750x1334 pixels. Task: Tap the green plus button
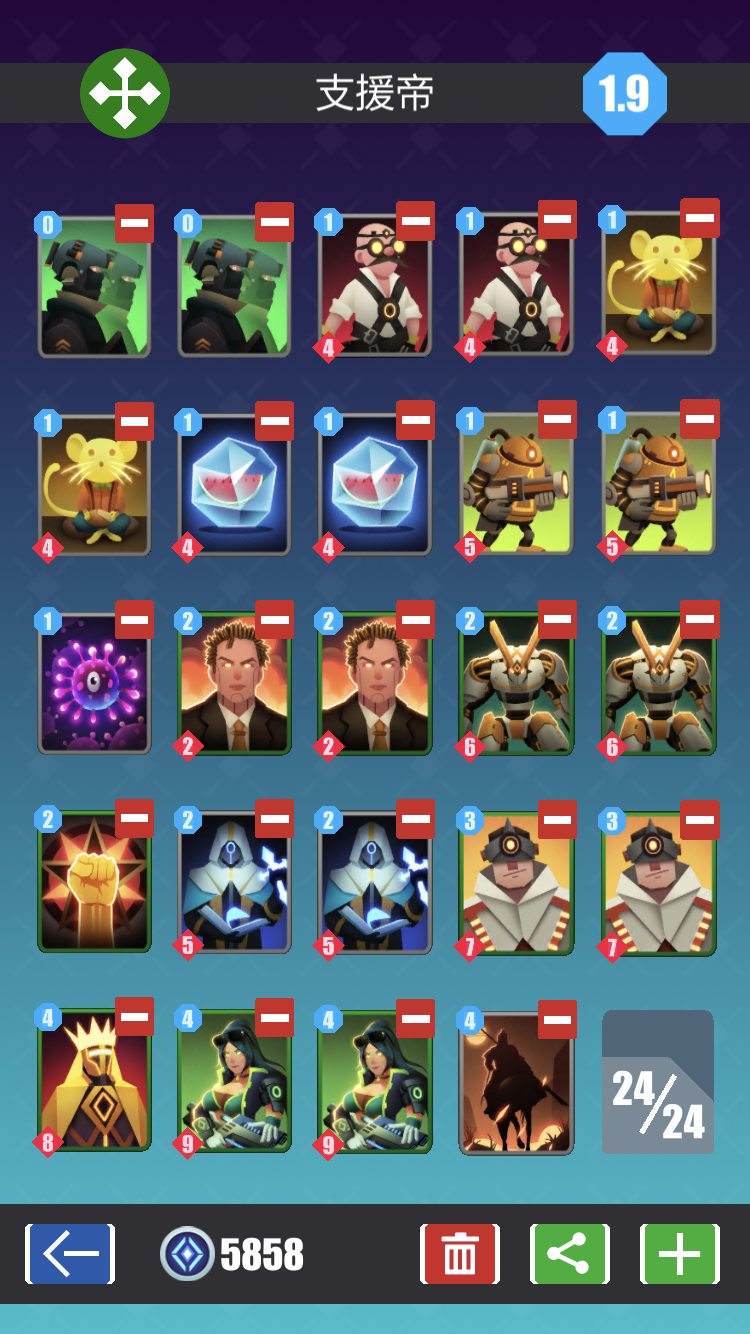(x=679, y=1254)
